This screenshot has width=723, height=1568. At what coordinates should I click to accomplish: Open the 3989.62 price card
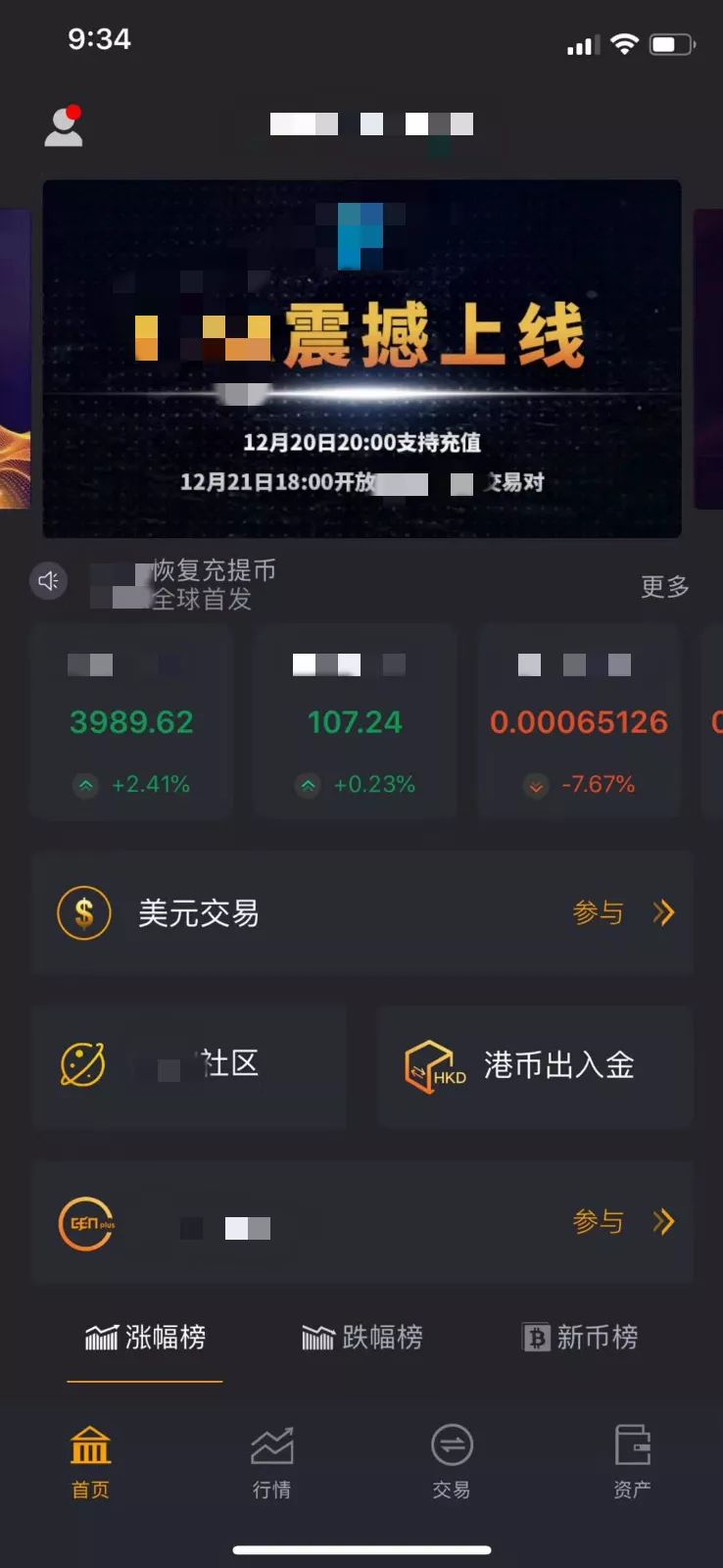[131, 722]
